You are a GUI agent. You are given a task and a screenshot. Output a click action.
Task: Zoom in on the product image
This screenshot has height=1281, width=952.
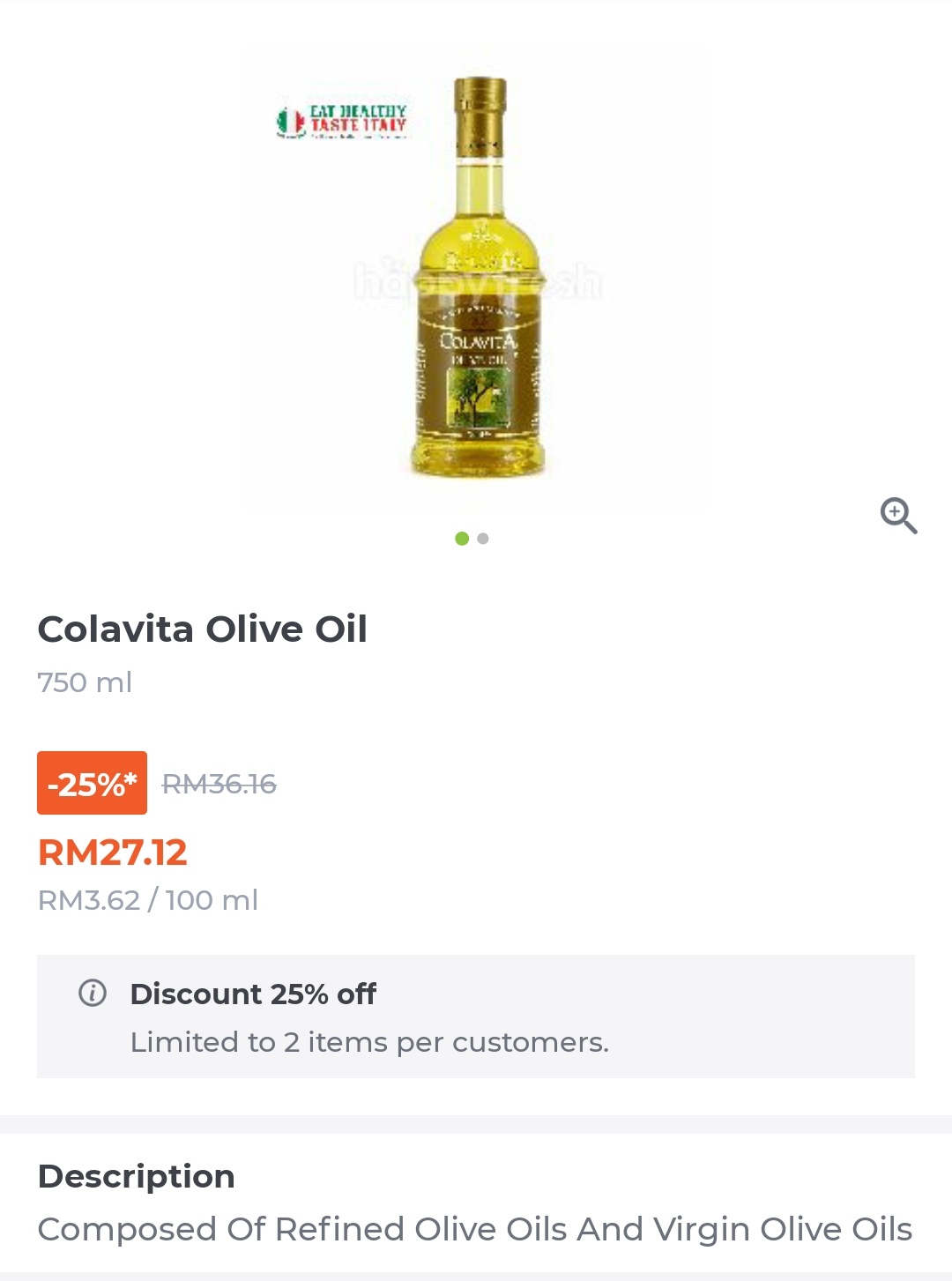click(898, 515)
